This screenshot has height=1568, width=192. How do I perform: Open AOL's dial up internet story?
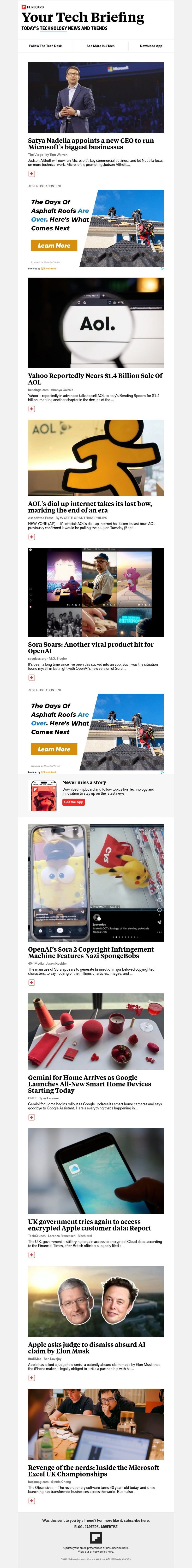point(90,507)
